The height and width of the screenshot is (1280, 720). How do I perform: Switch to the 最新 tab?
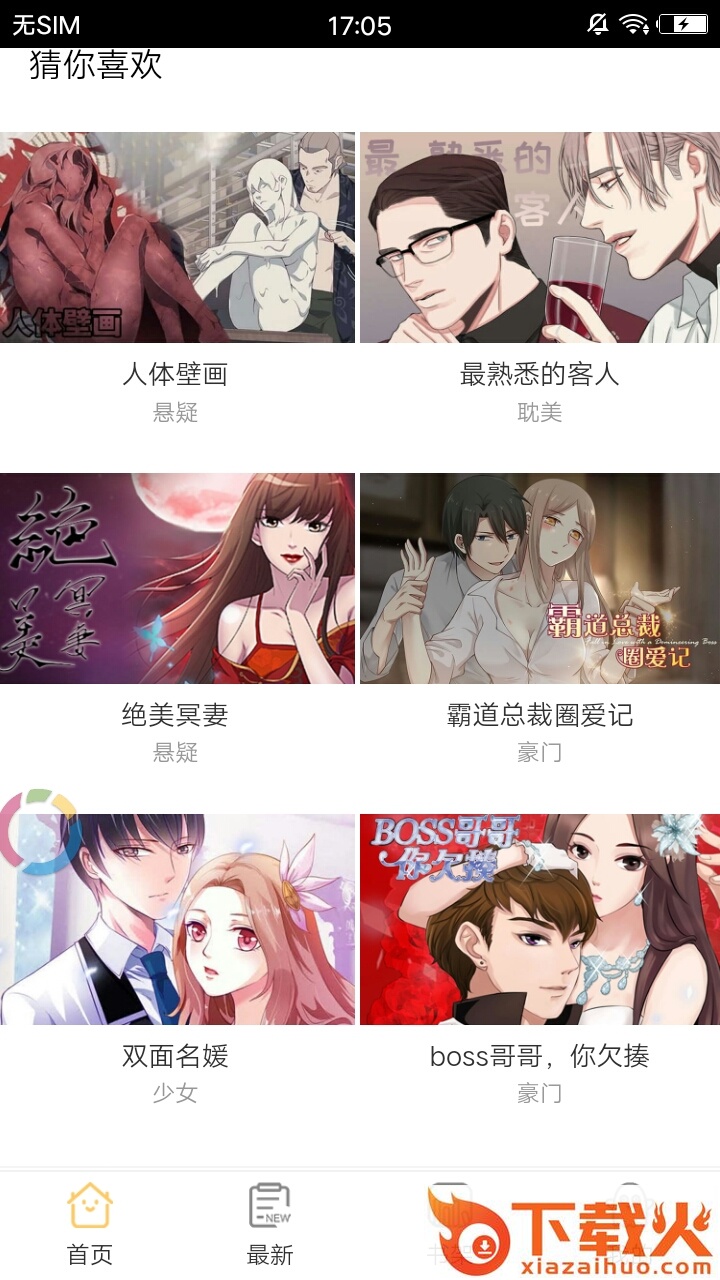(x=270, y=1222)
